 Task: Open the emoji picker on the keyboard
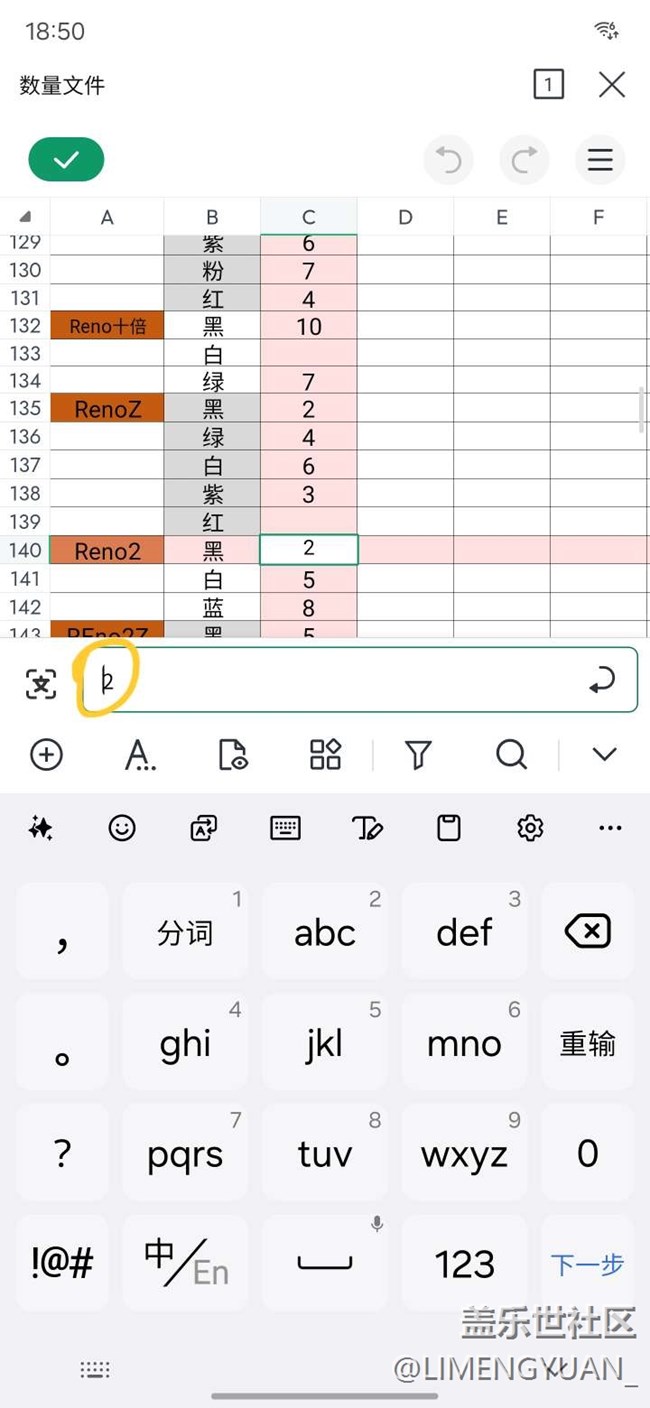pyautogui.click(x=122, y=828)
